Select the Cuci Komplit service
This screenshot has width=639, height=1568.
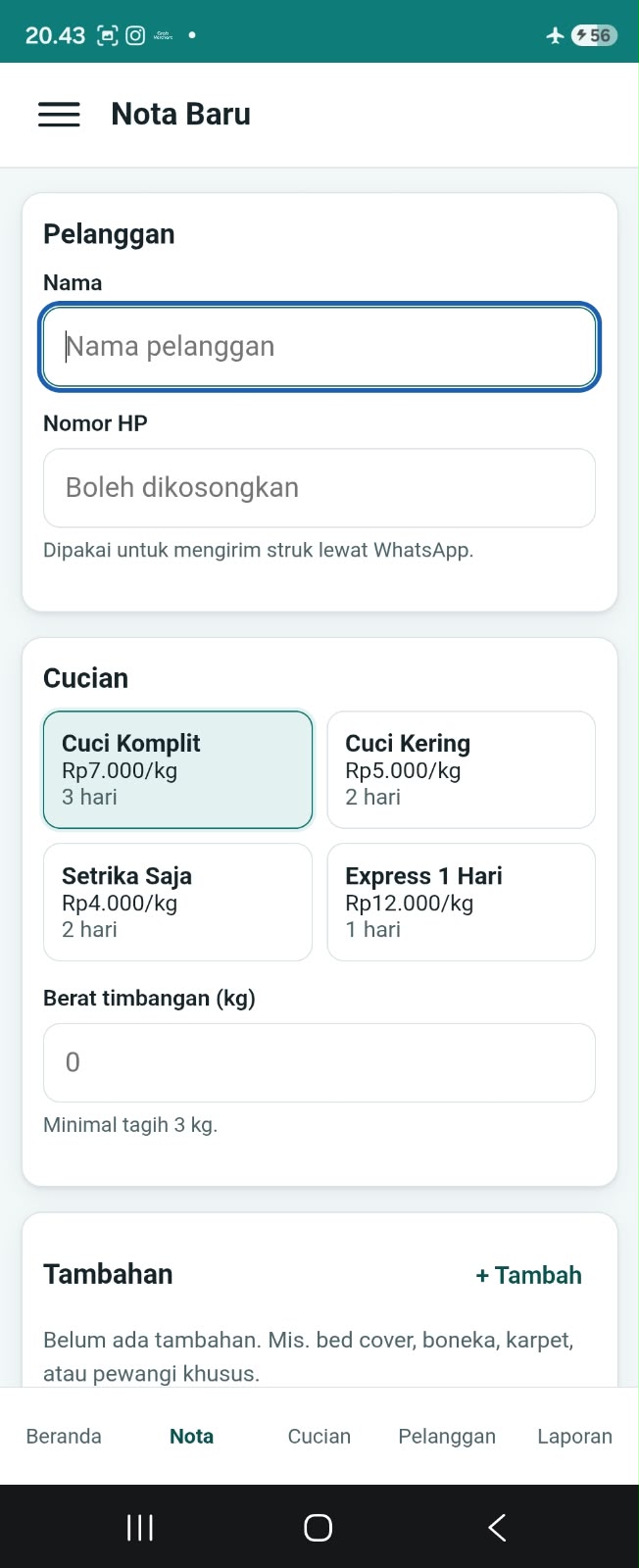[177, 769]
